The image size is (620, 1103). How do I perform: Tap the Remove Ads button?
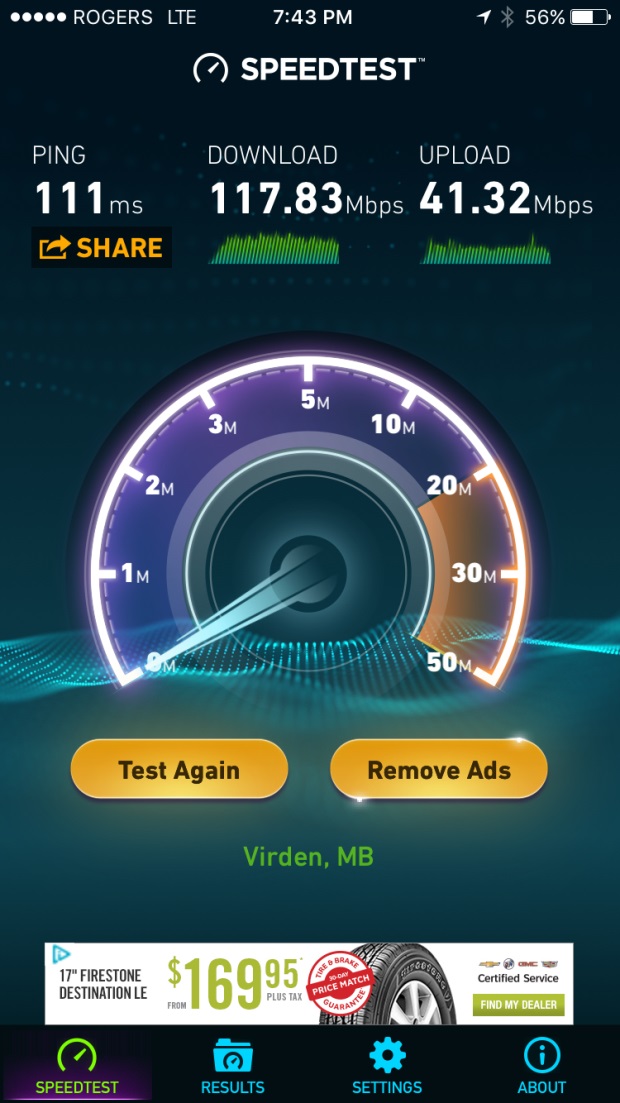coord(439,770)
